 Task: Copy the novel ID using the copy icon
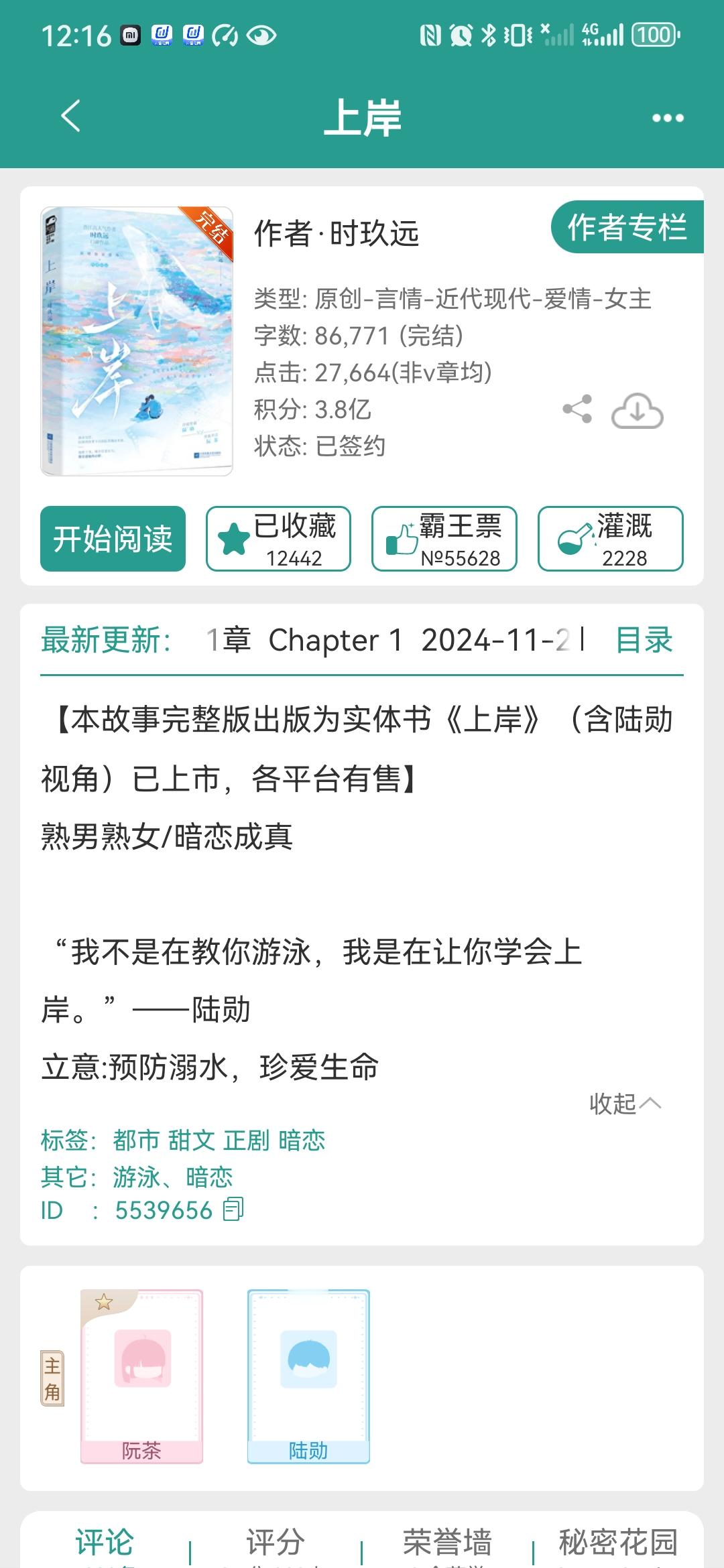coord(233,1210)
